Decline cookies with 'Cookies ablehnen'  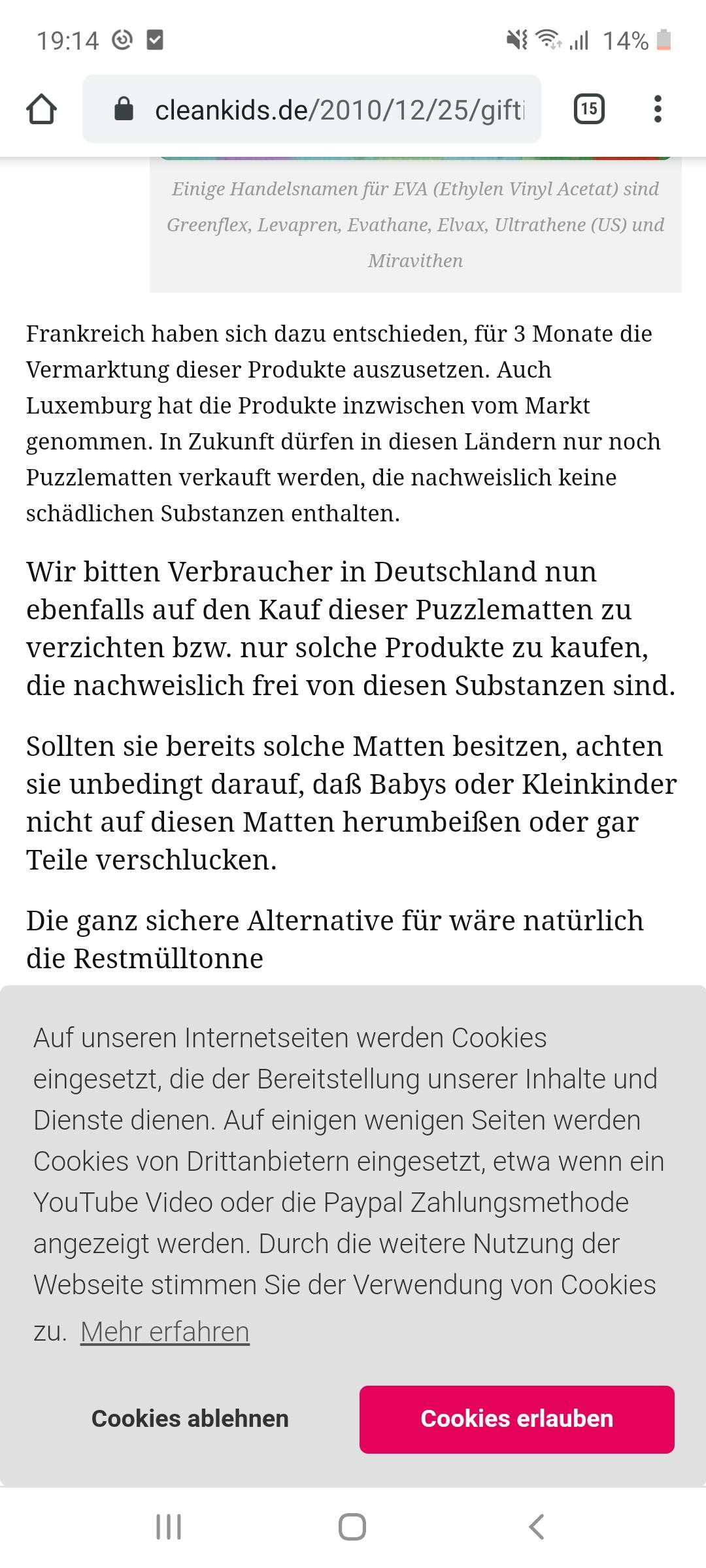pyautogui.click(x=190, y=1418)
